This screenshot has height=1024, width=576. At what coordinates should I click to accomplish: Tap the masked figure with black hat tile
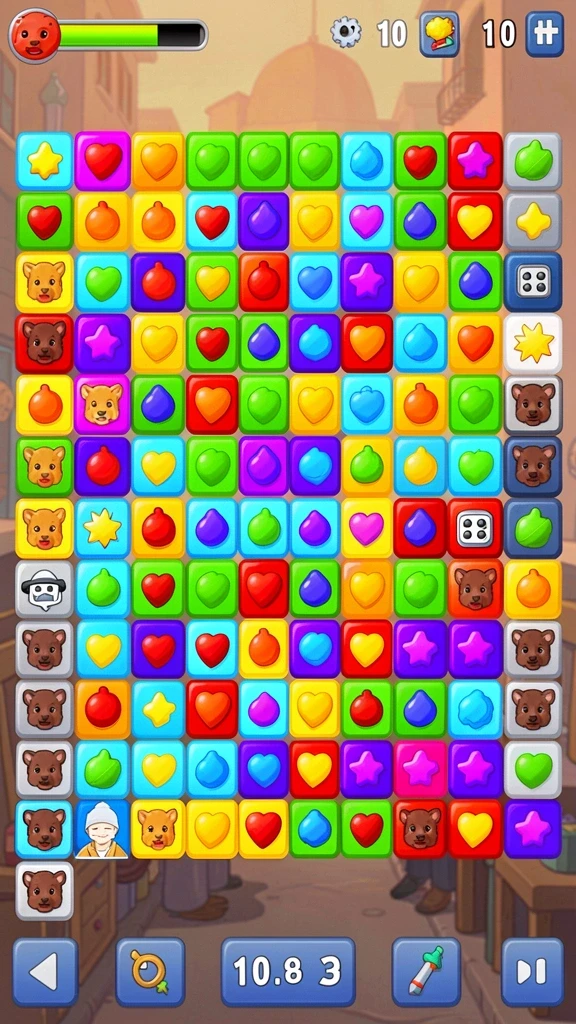[44, 589]
